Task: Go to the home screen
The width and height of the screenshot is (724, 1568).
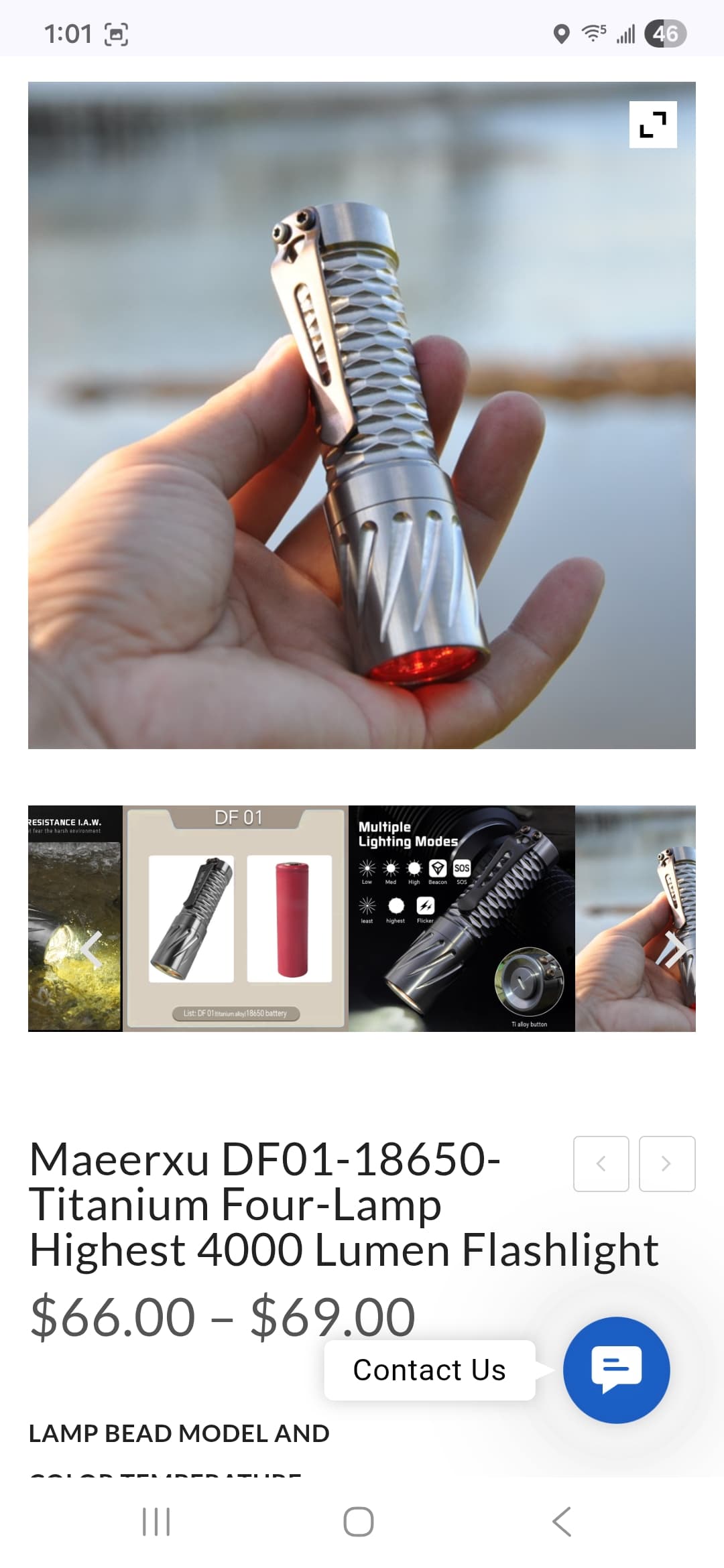Action: click(x=359, y=1522)
